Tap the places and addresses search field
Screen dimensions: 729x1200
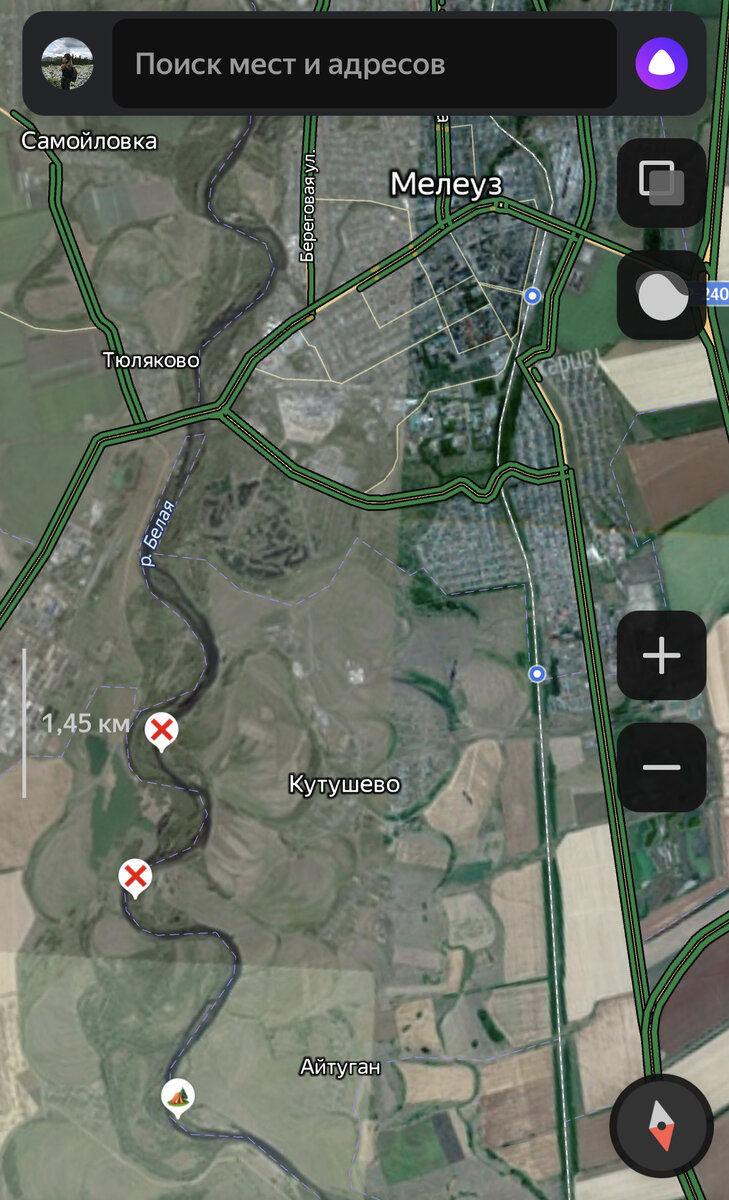tap(364, 64)
